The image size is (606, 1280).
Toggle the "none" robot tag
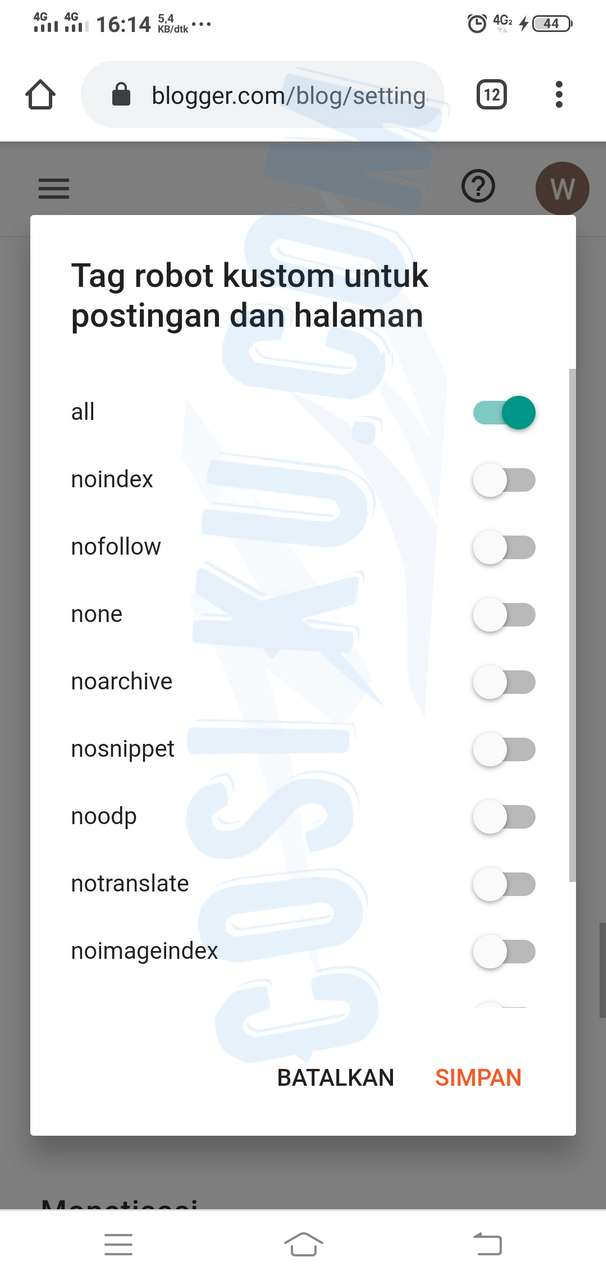coord(505,615)
